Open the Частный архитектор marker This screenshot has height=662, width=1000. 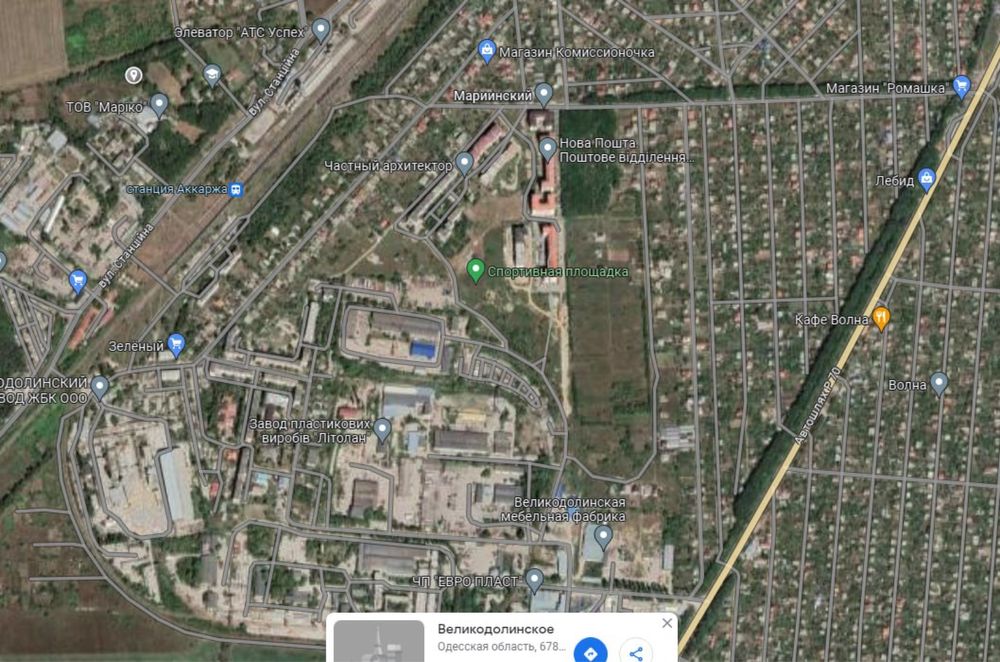point(465,163)
